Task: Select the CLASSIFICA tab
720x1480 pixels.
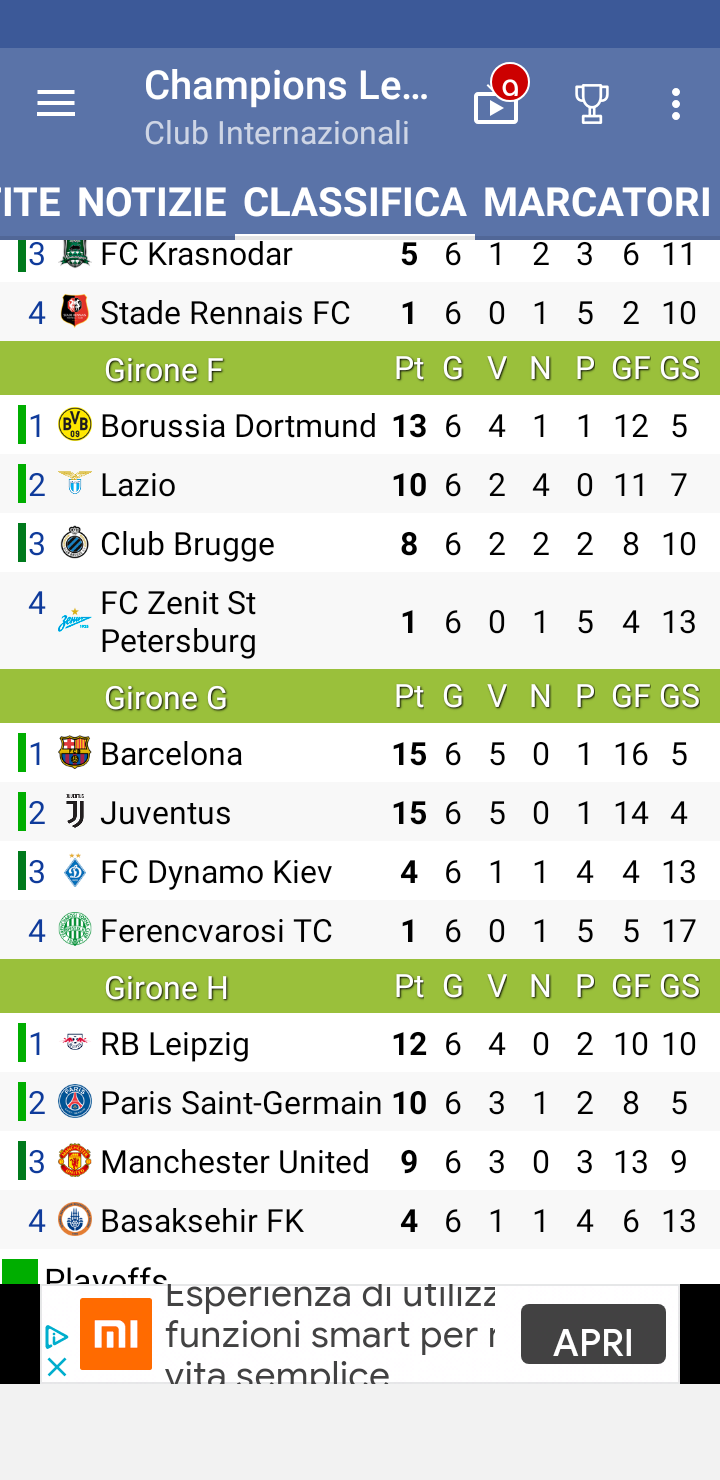Action: coord(355,203)
